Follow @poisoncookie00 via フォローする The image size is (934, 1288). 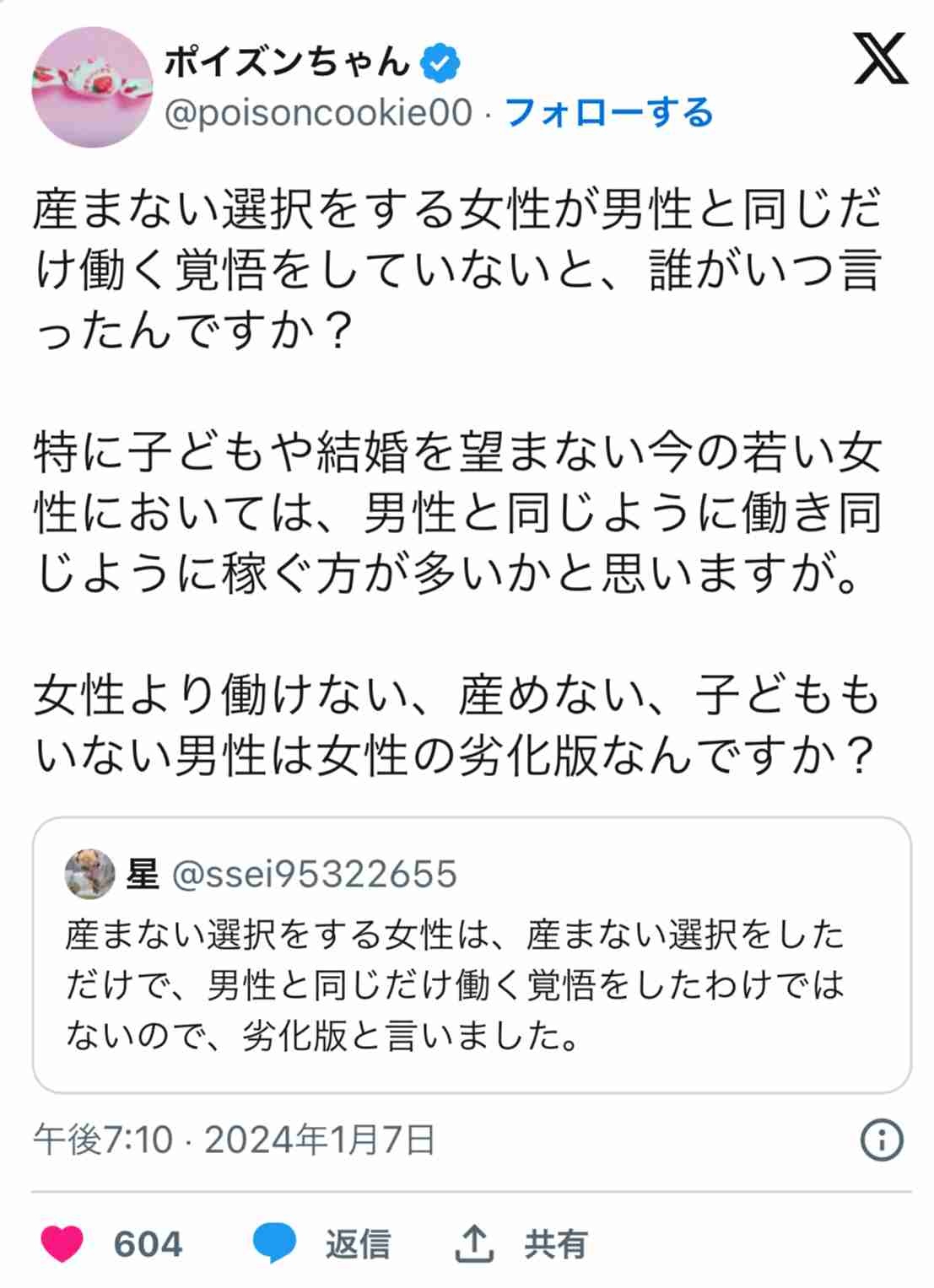pyautogui.click(x=608, y=113)
